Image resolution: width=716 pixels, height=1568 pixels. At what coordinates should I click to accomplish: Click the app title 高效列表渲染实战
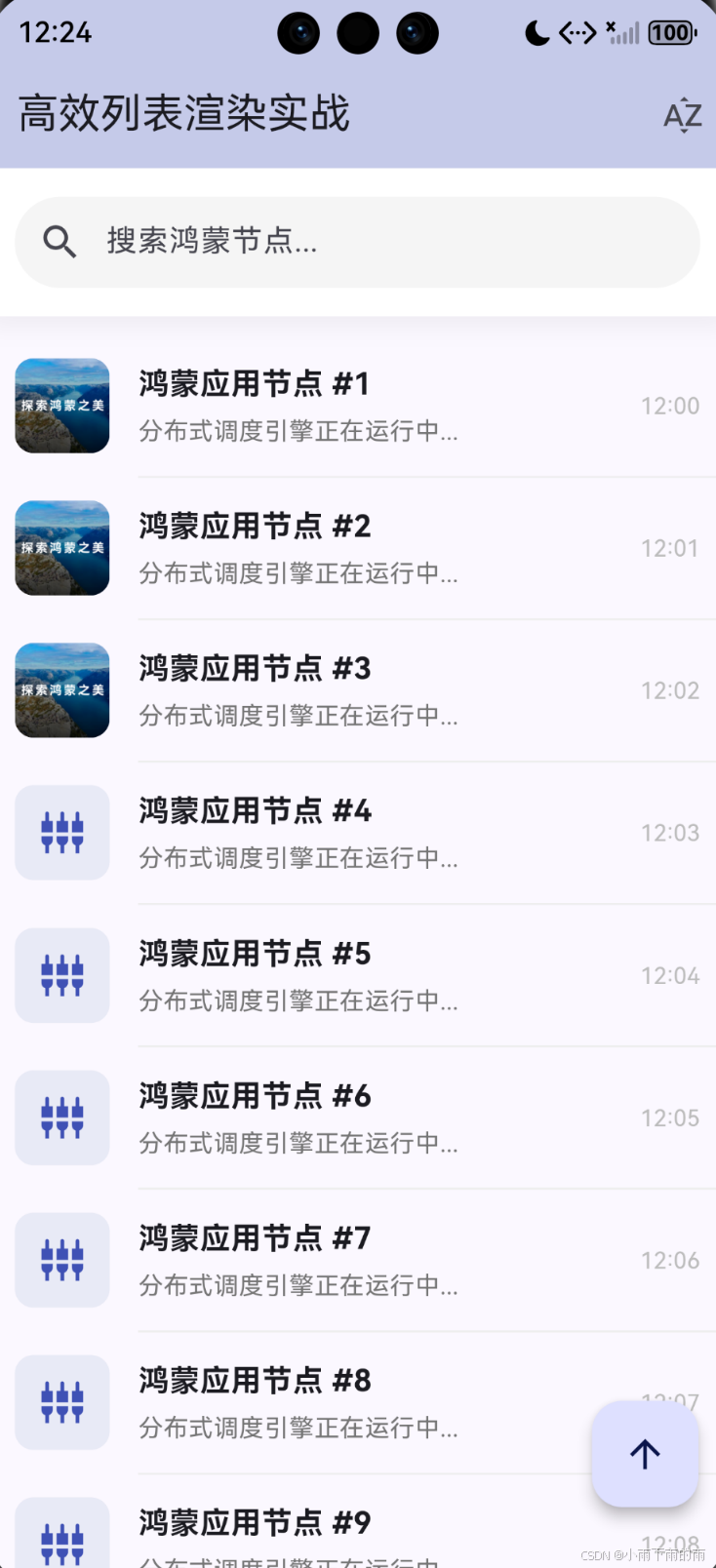(x=181, y=113)
